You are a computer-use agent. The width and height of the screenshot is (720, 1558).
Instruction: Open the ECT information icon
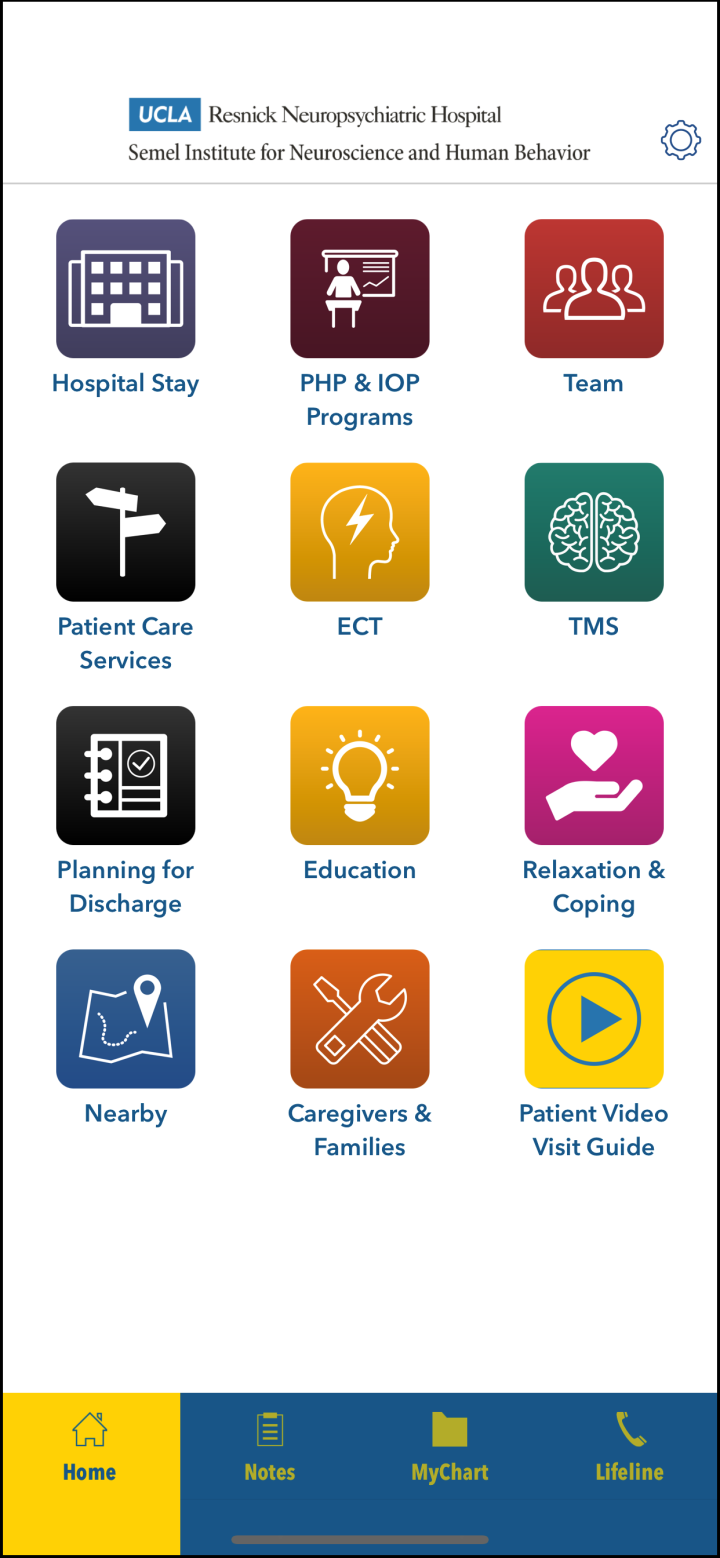[x=359, y=531]
